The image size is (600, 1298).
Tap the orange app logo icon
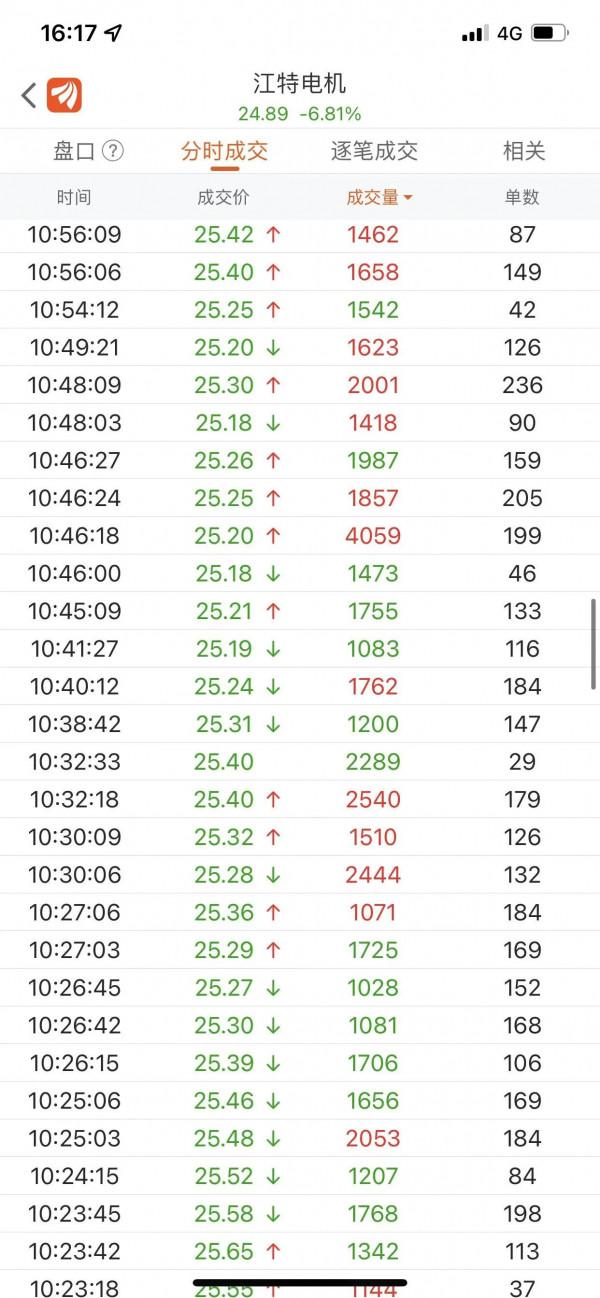(64, 96)
